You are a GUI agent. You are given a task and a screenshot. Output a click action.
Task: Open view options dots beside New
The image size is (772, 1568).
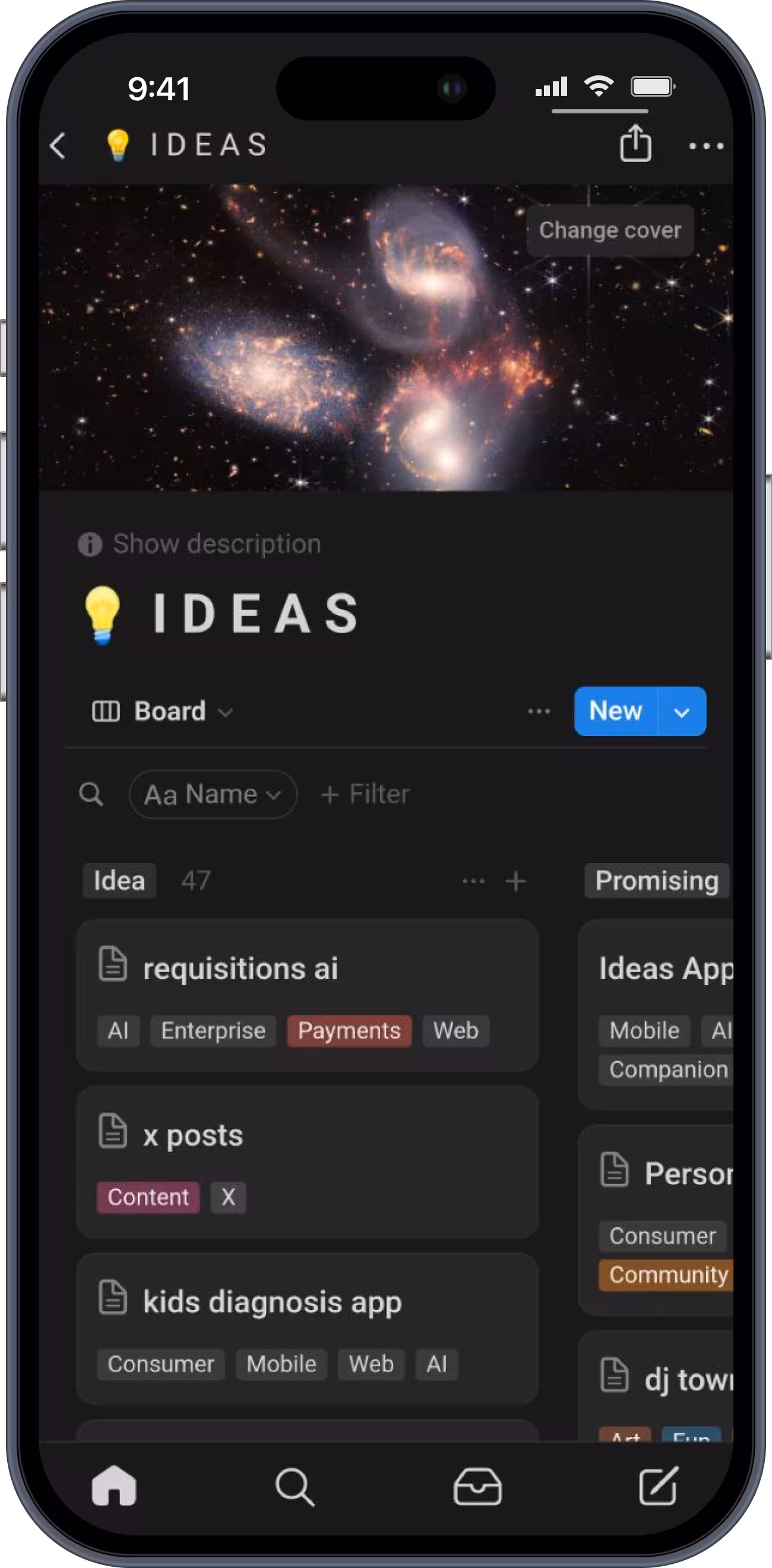(539, 711)
